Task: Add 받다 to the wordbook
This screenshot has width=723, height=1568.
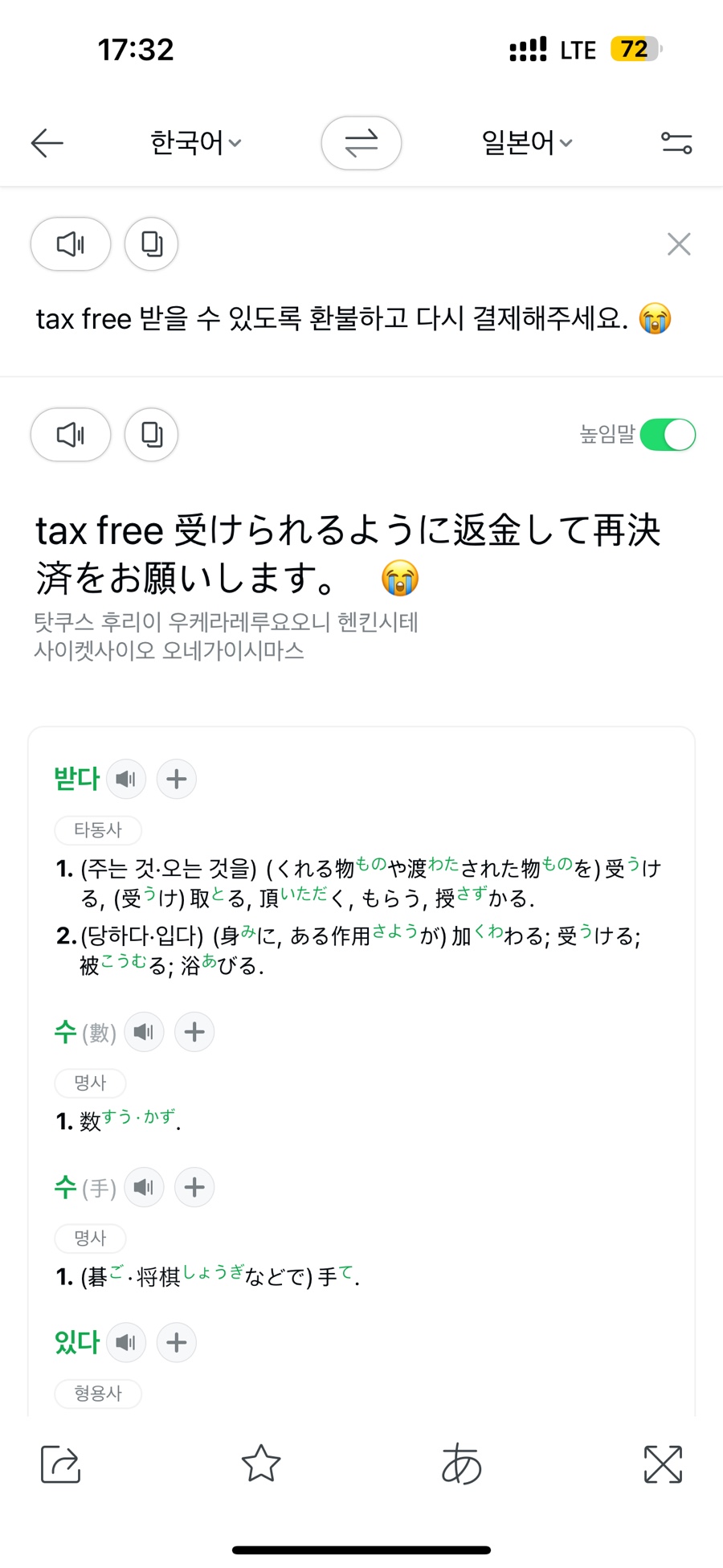Action: [x=177, y=779]
